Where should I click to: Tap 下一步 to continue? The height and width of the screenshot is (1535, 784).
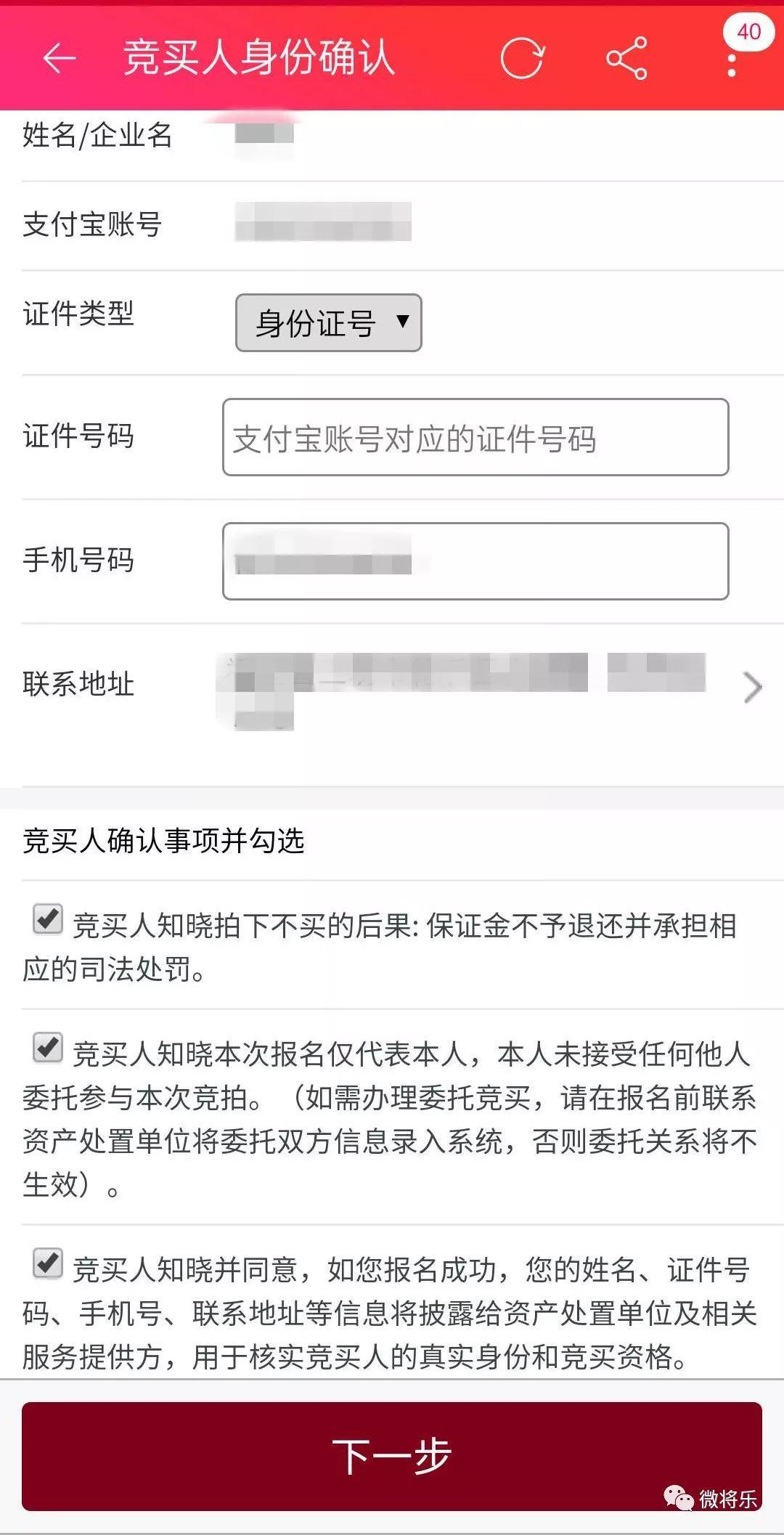[392, 1456]
